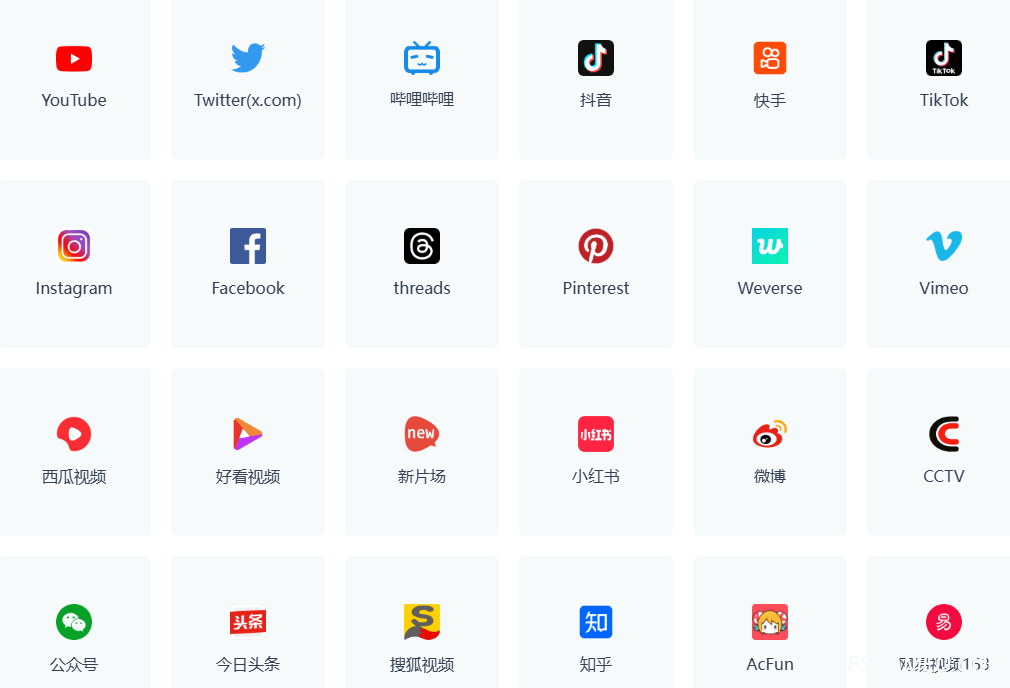The width and height of the screenshot is (1010, 688).
Task: Open the 快手 card
Action: [x=770, y=75]
